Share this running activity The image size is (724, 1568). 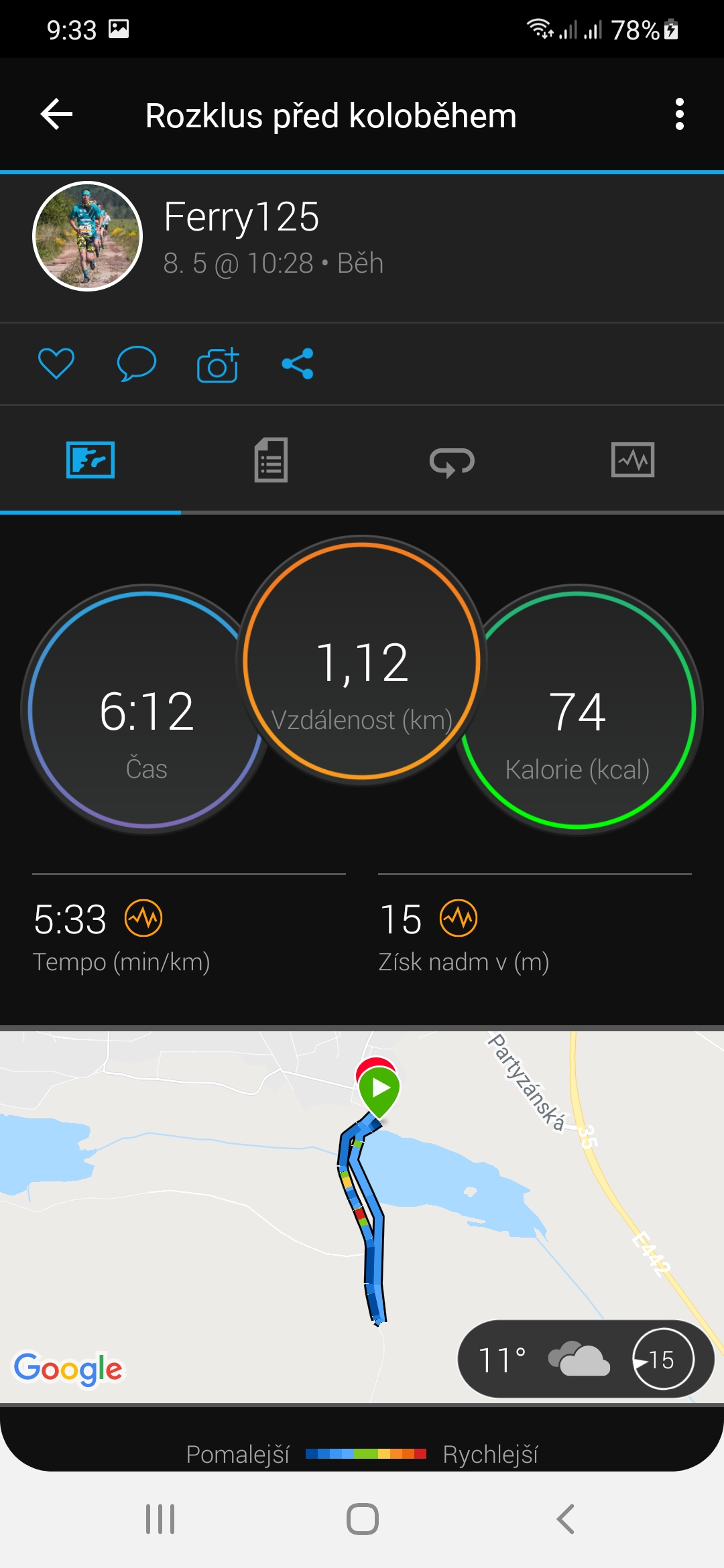(298, 364)
